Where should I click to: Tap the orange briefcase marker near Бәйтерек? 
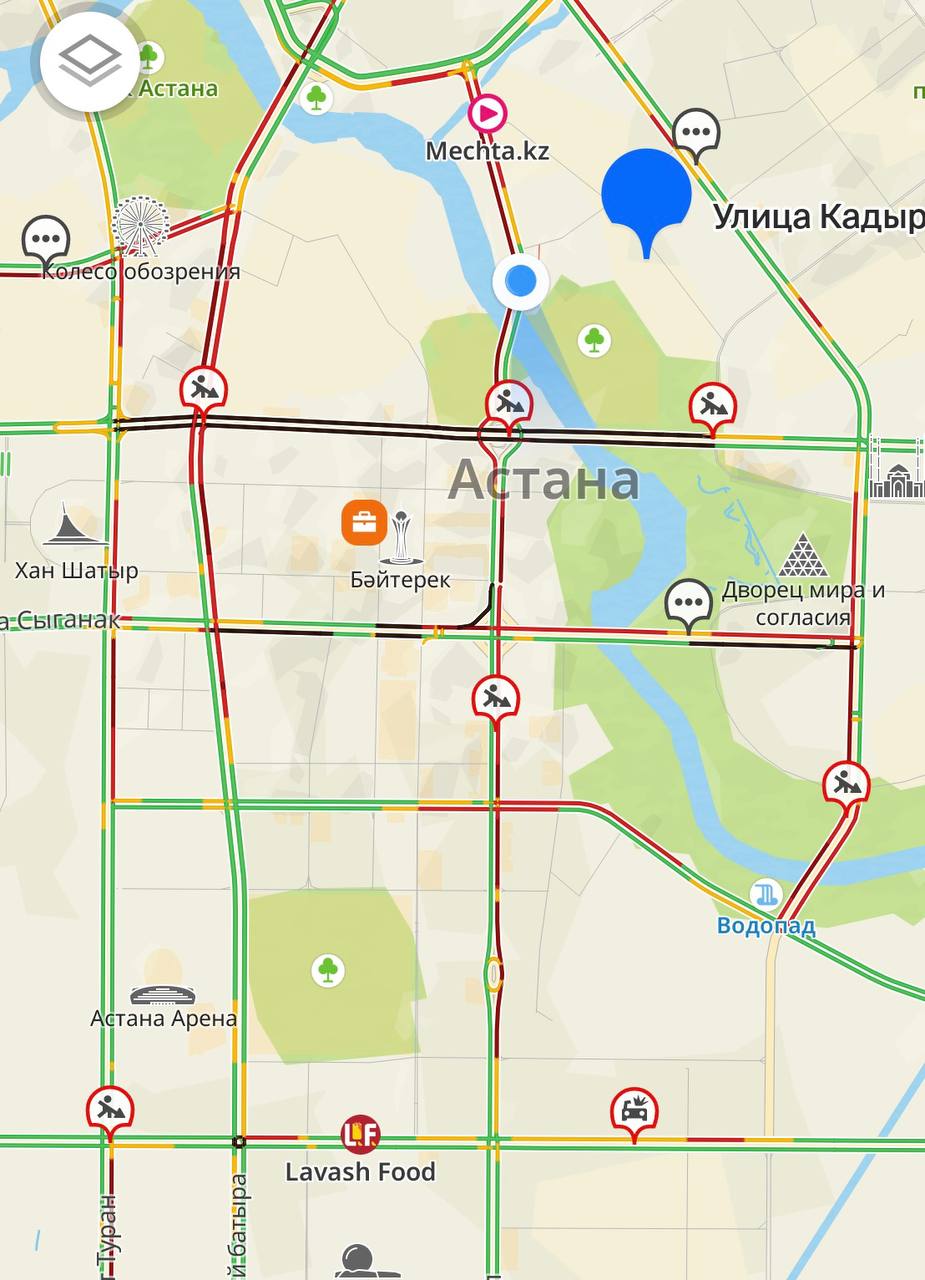364,523
